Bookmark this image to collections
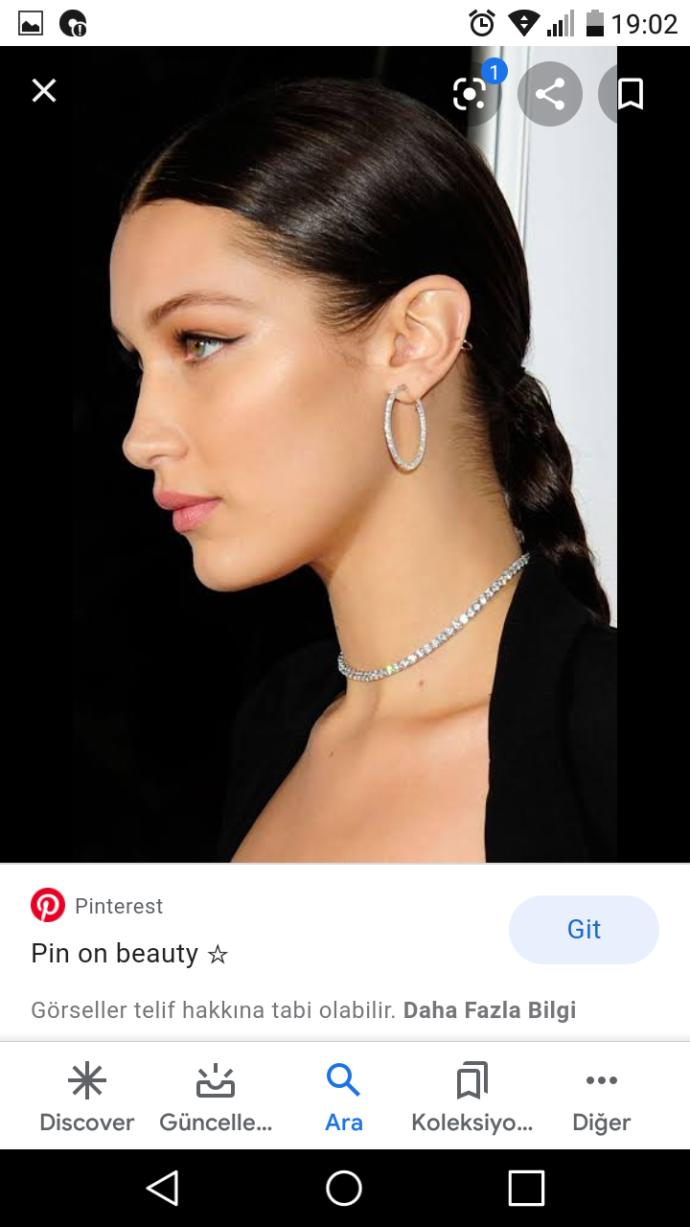This screenshot has width=690, height=1227. [630, 94]
